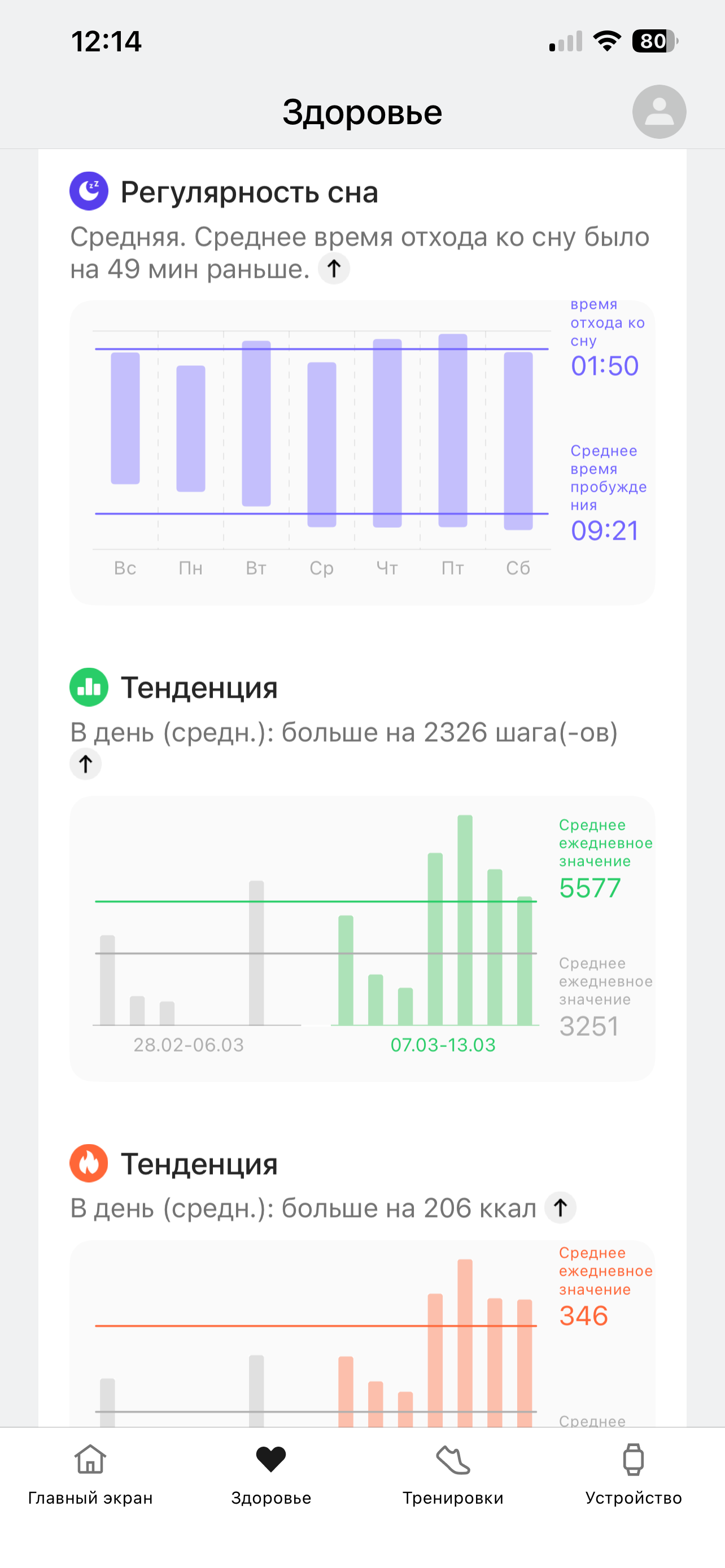Open the Устройство tab
This screenshot has width=725, height=1568.
(633, 1474)
